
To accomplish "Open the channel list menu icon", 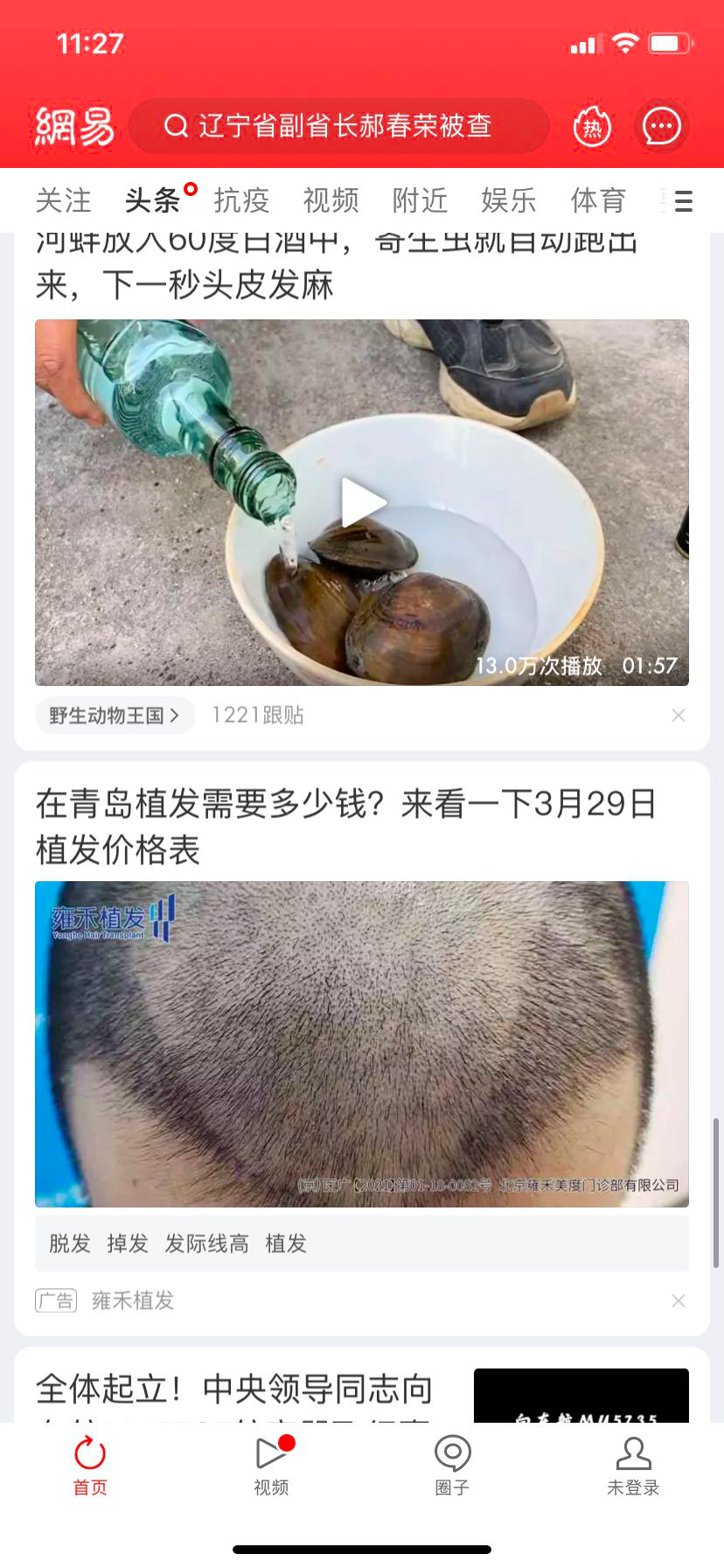I will (684, 201).
